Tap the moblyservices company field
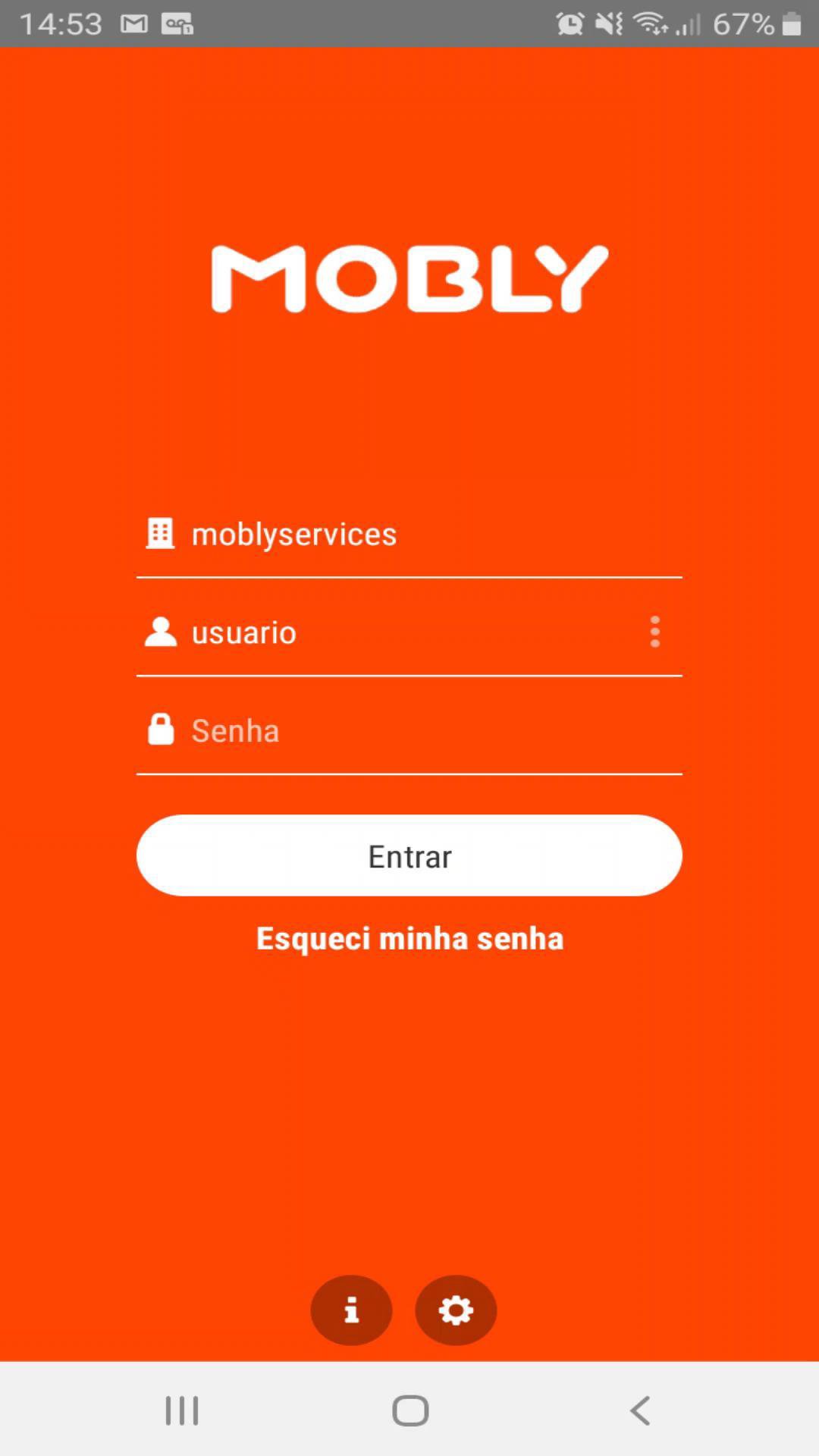 409,535
